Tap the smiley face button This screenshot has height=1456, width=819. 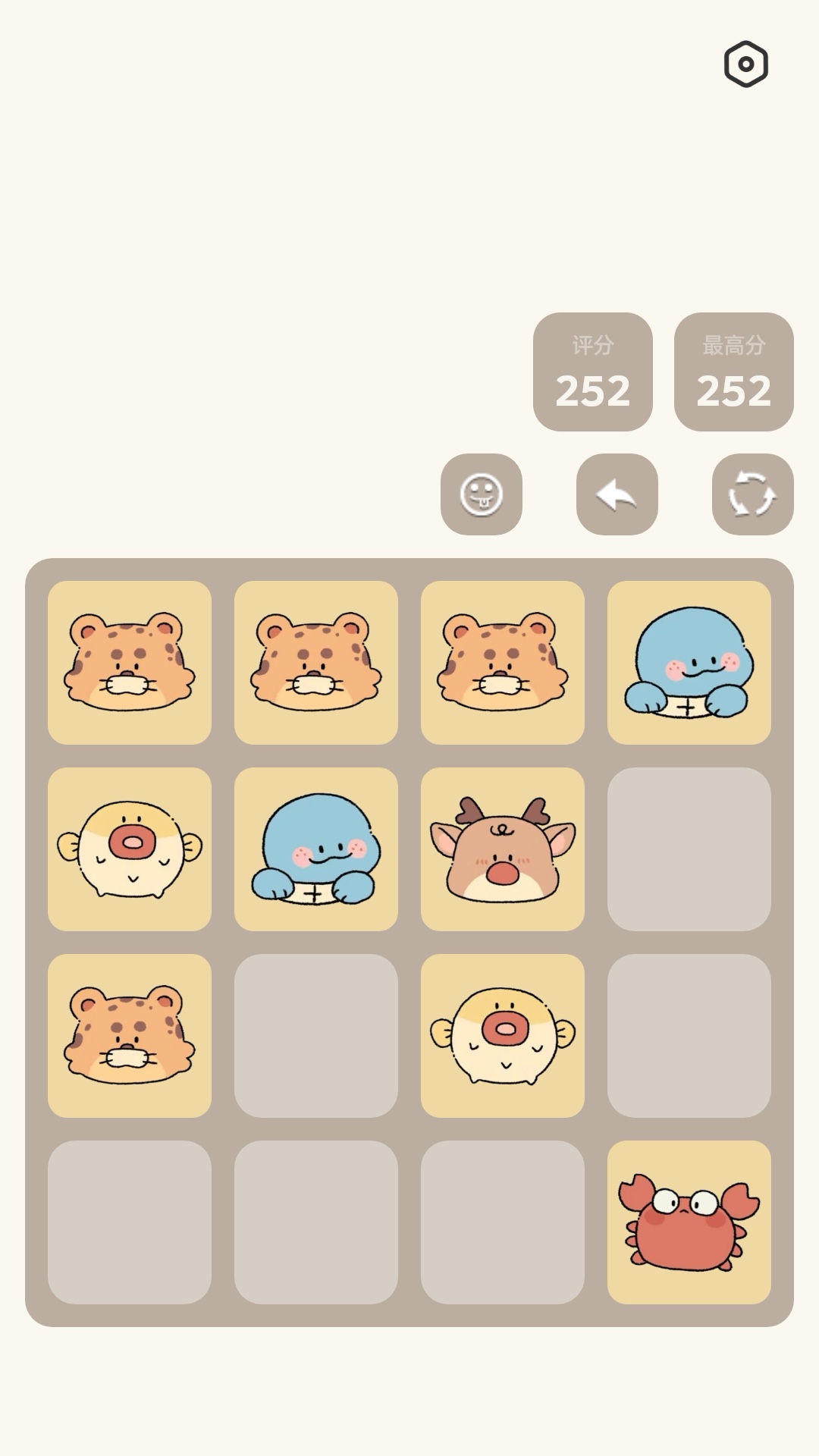482,494
